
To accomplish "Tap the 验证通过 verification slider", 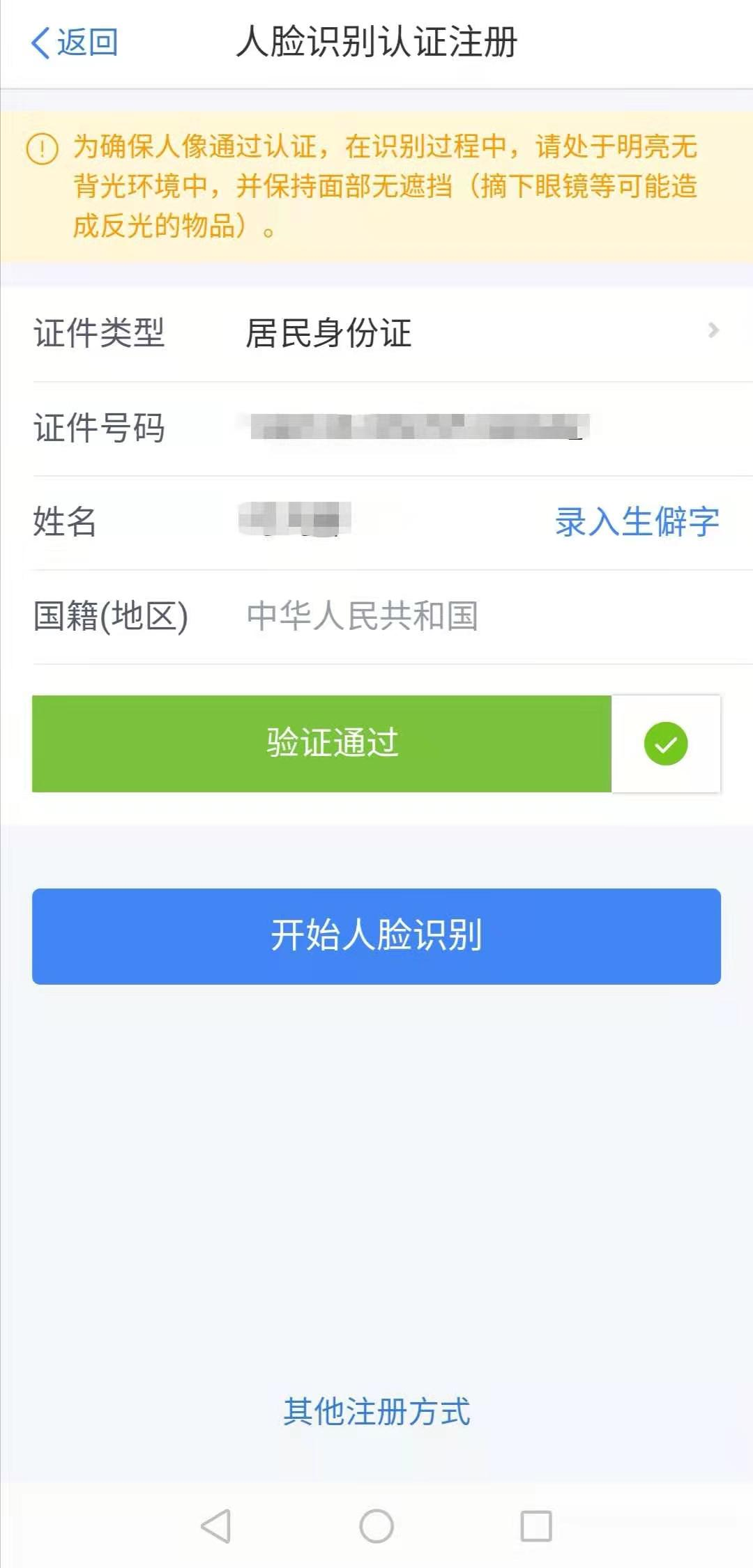I will click(x=376, y=744).
